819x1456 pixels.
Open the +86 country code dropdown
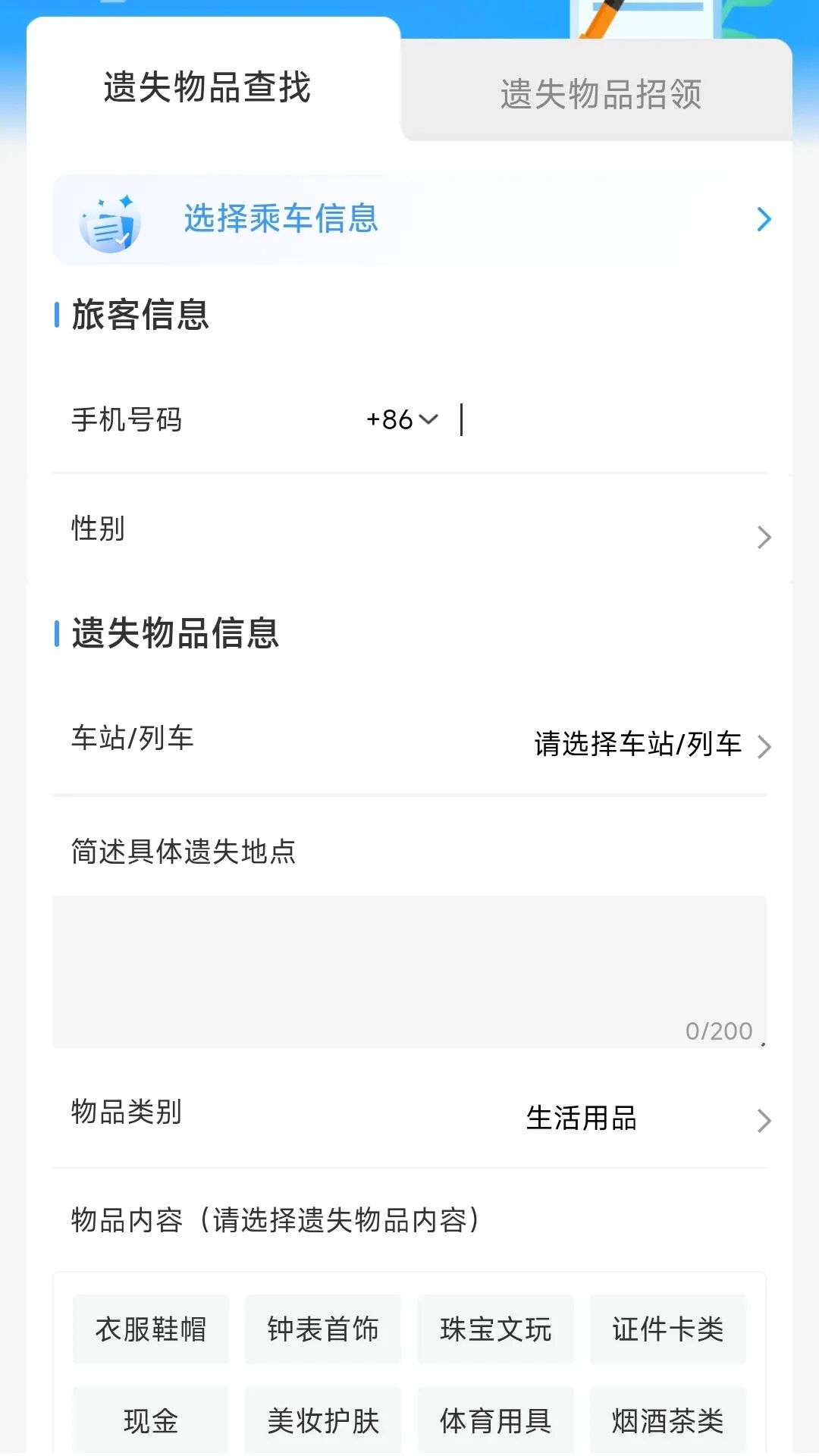pyautogui.click(x=402, y=419)
